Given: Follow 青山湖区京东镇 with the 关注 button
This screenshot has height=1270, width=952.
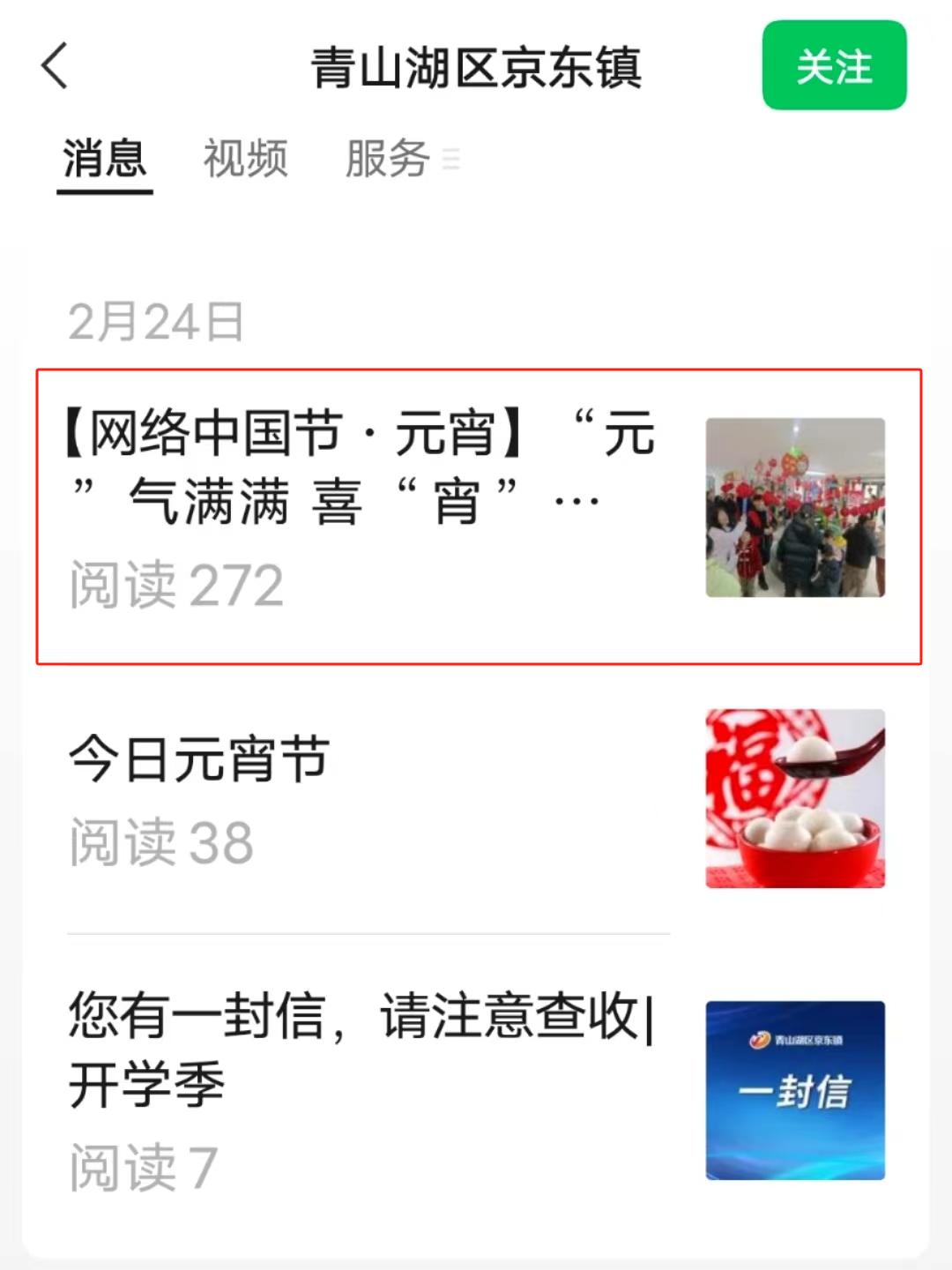Looking at the screenshot, I should click(834, 66).
